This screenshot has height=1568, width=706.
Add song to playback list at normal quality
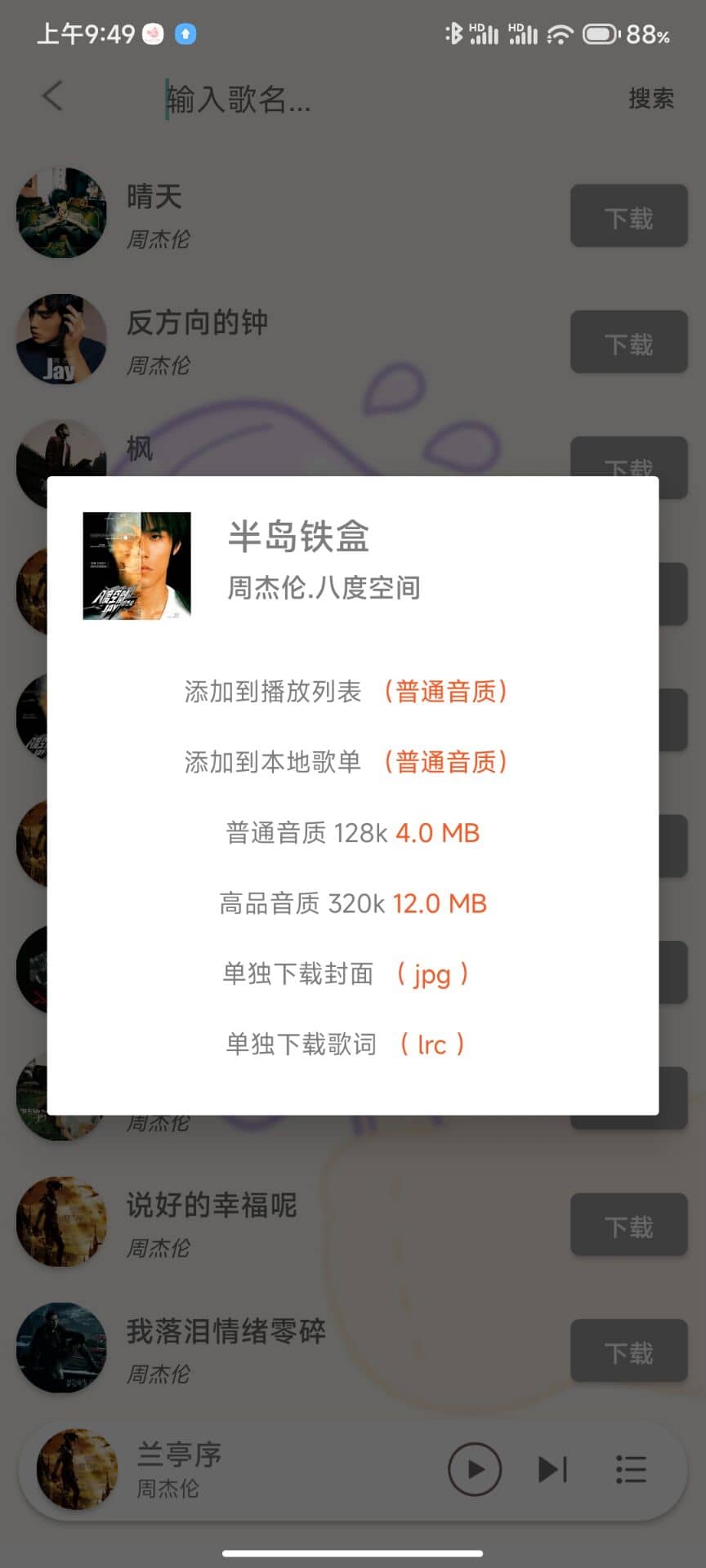pyautogui.click(x=346, y=692)
